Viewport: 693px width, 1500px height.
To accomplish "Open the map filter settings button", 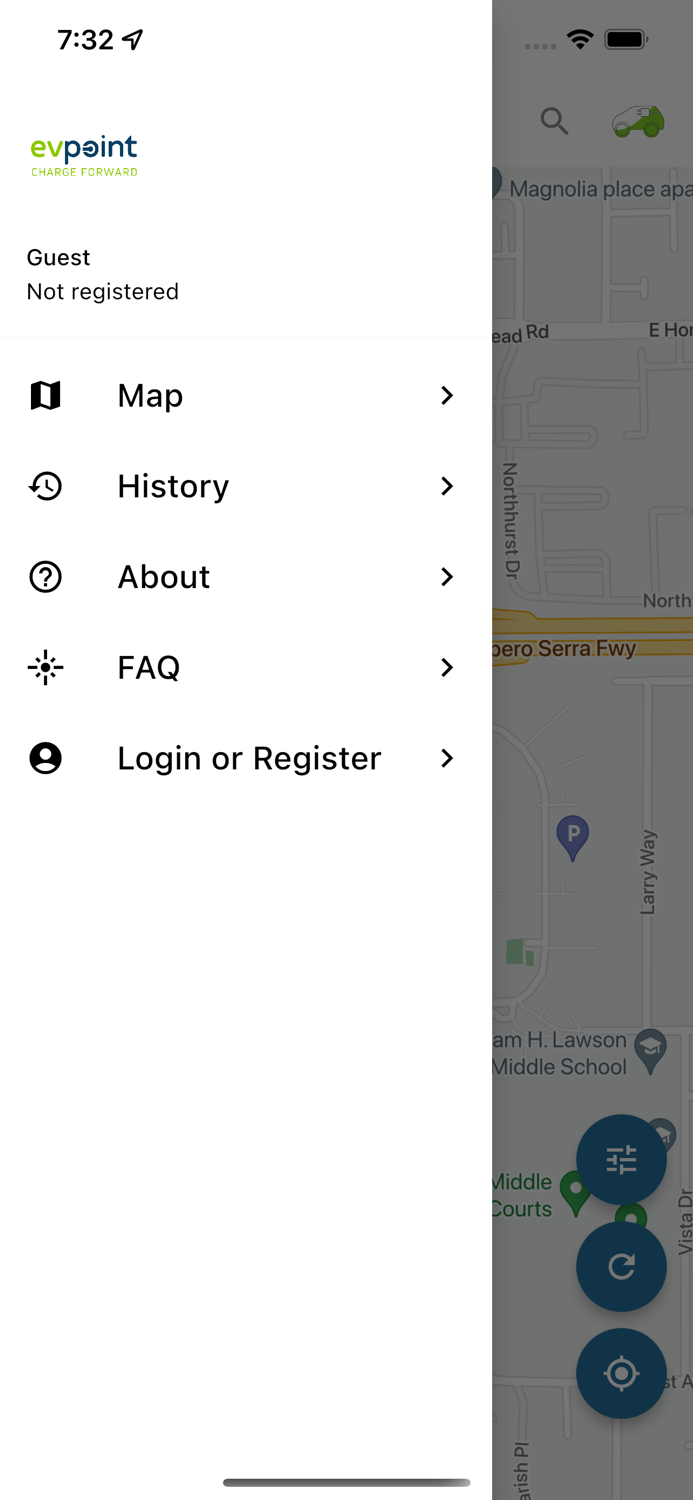I will tap(621, 1160).
